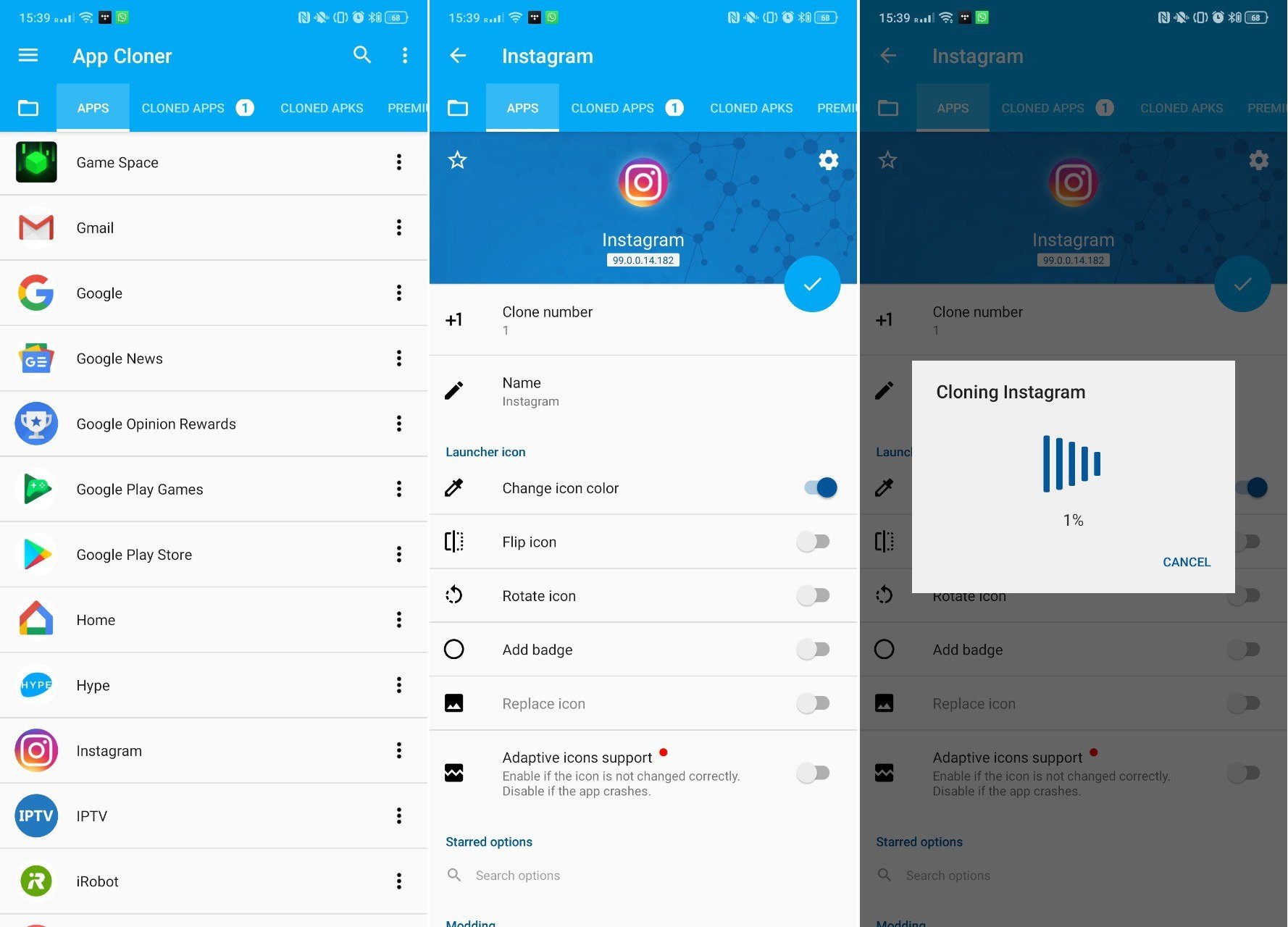Open the hamburger drawer menu
This screenshot has height=927, width=1288.
tap(28, 55)
